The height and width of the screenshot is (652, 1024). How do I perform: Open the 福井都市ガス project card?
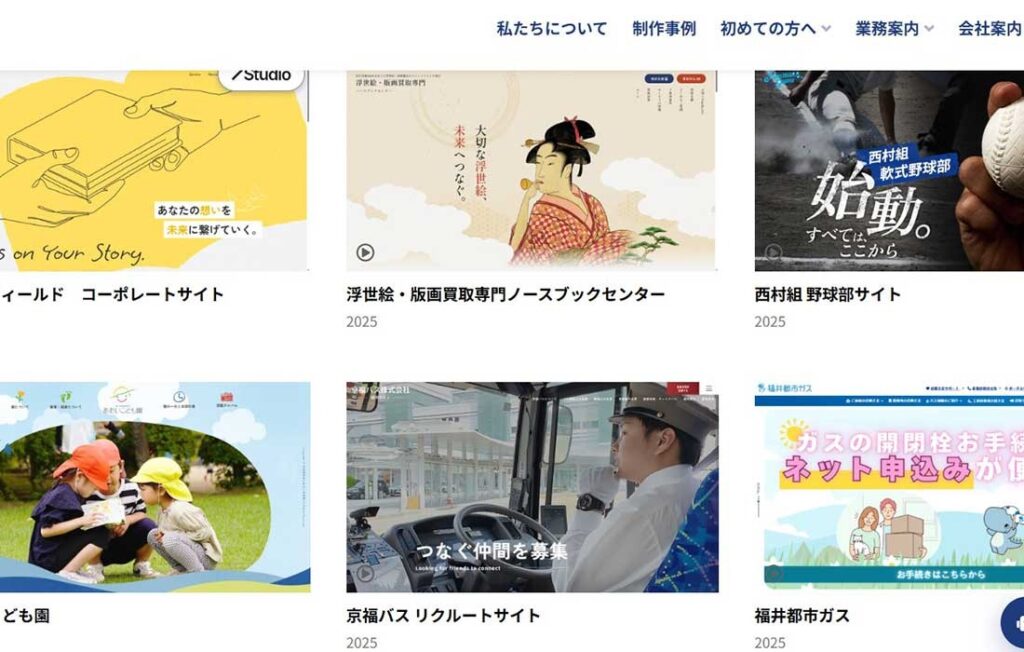[x=889, y=487]
